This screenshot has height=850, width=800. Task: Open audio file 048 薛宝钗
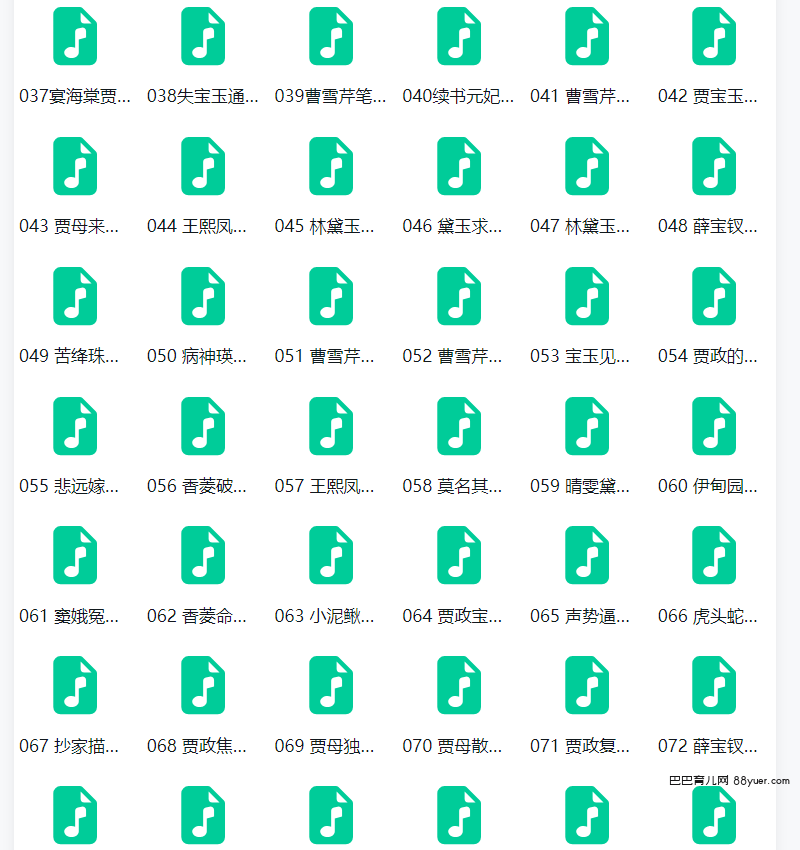point(714,166)
